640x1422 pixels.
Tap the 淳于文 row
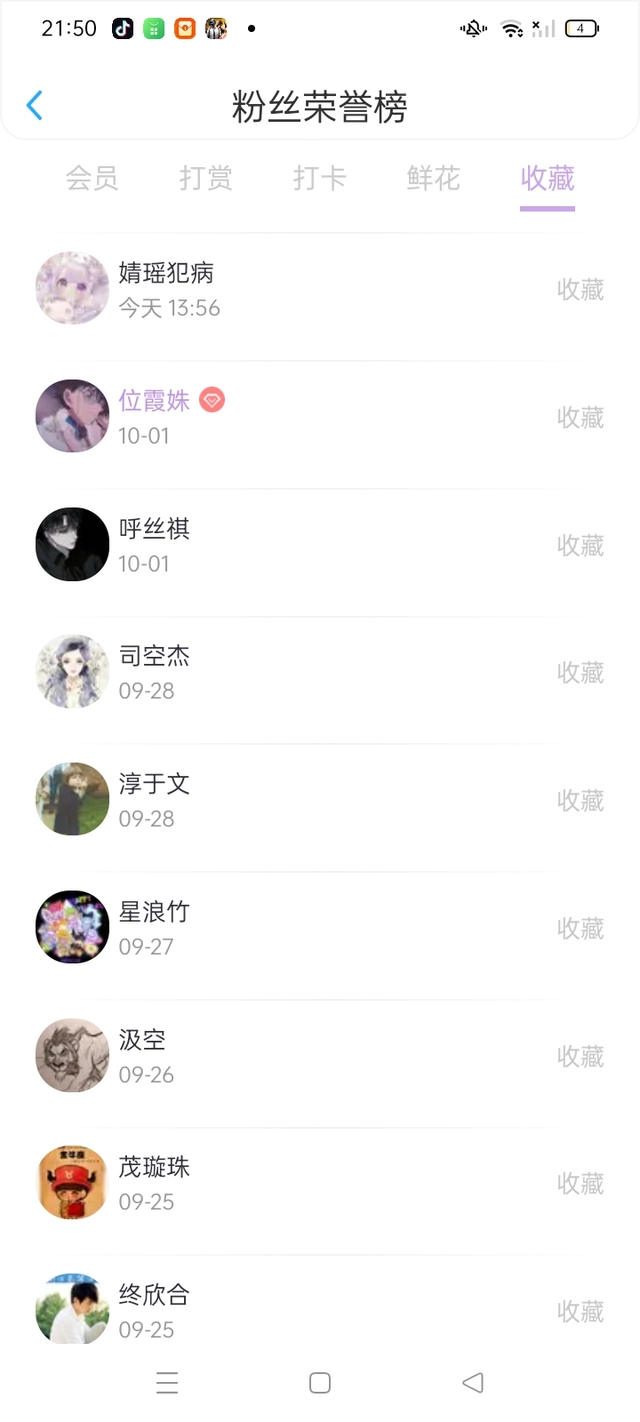(320, 800)
